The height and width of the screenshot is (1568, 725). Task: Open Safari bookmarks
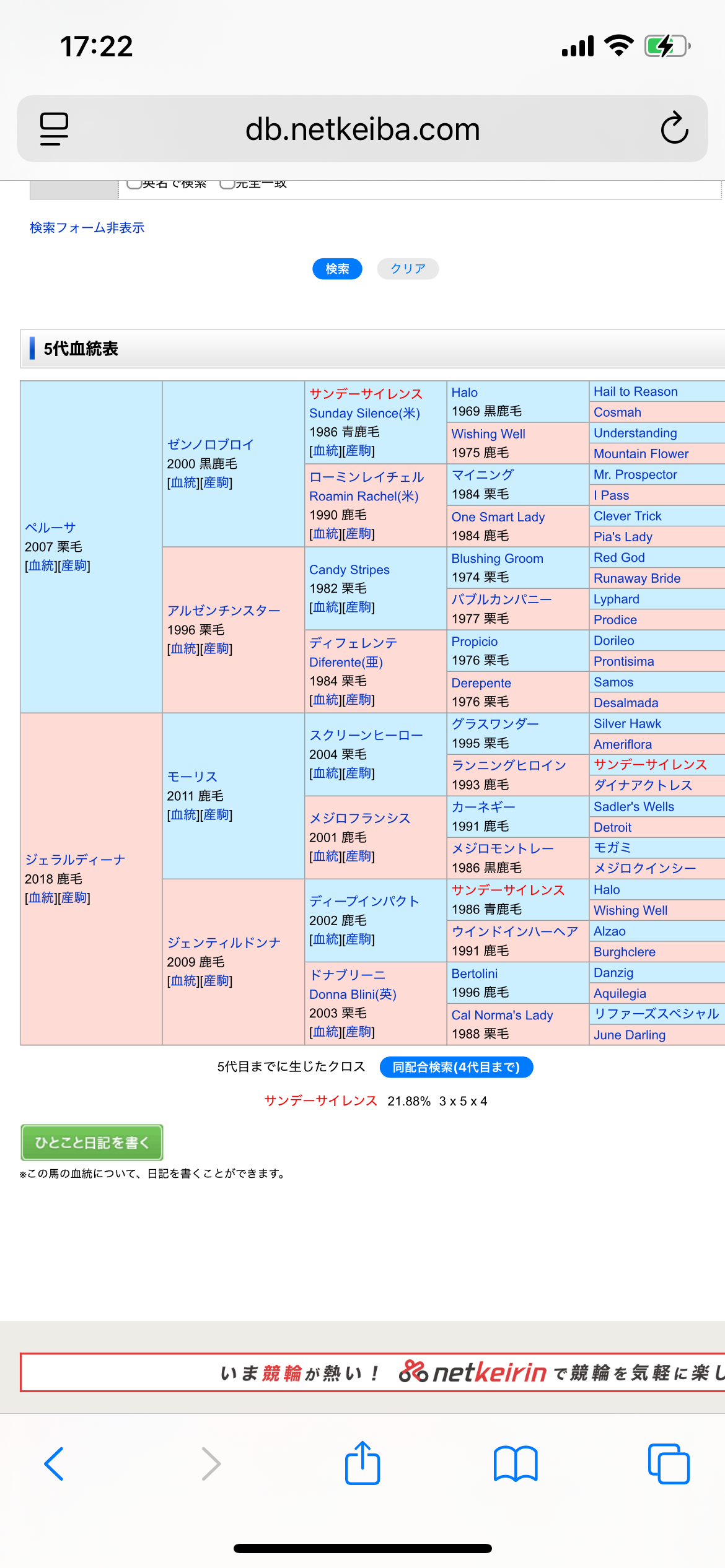point(516,1464)
